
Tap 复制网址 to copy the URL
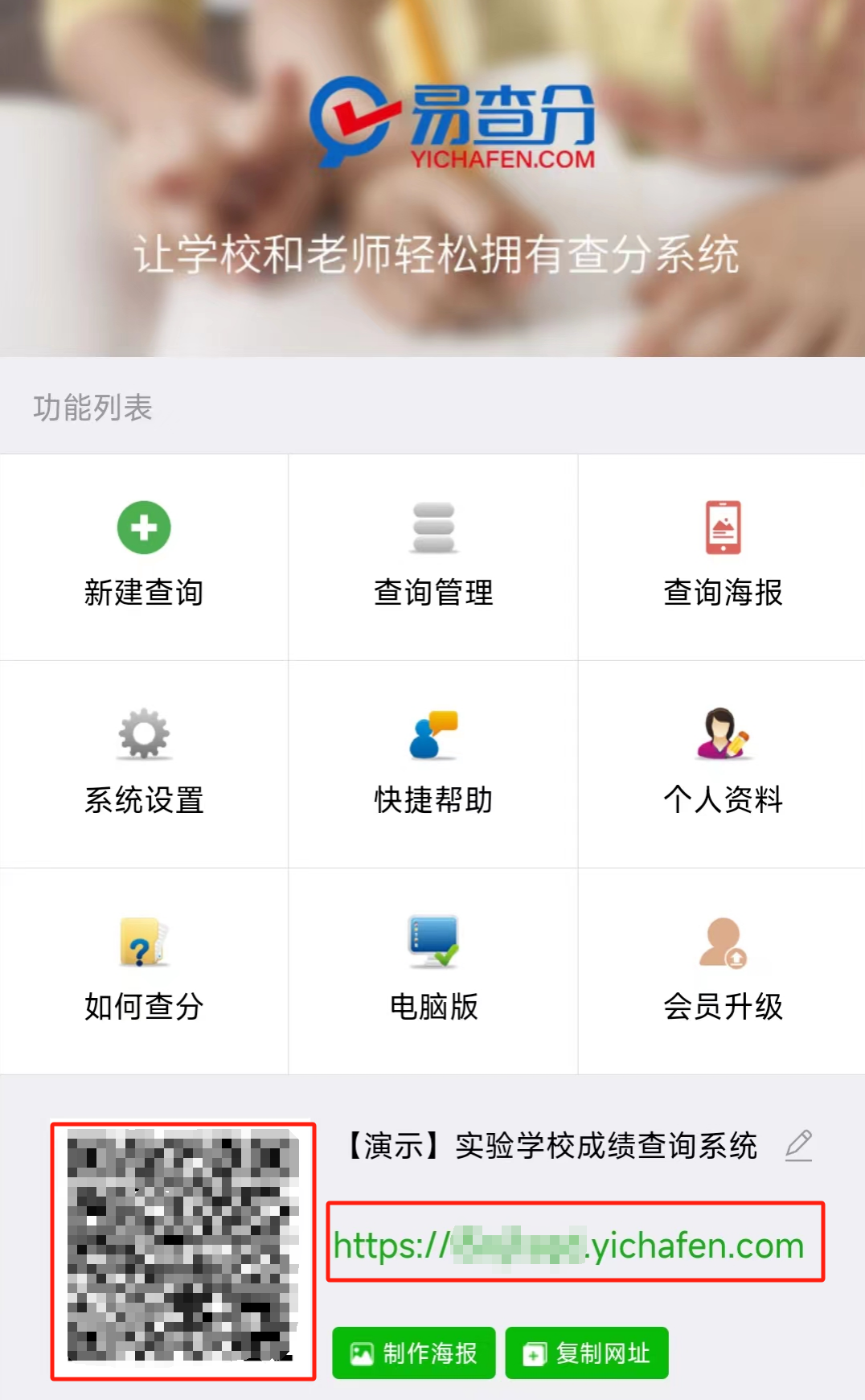pyautogui.click(x=587, y=1353)
